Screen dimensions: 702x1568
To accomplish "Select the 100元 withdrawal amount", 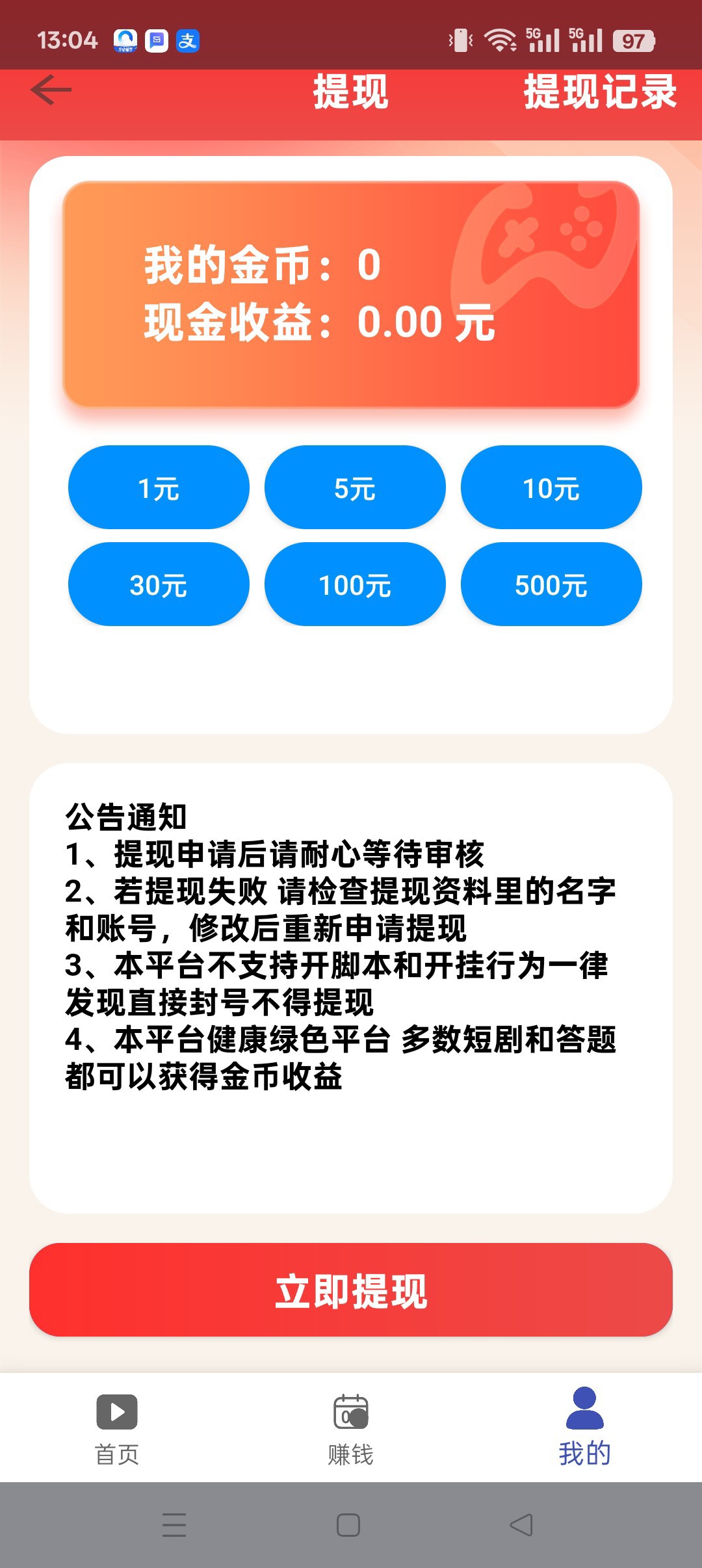I will pos(355,585).
